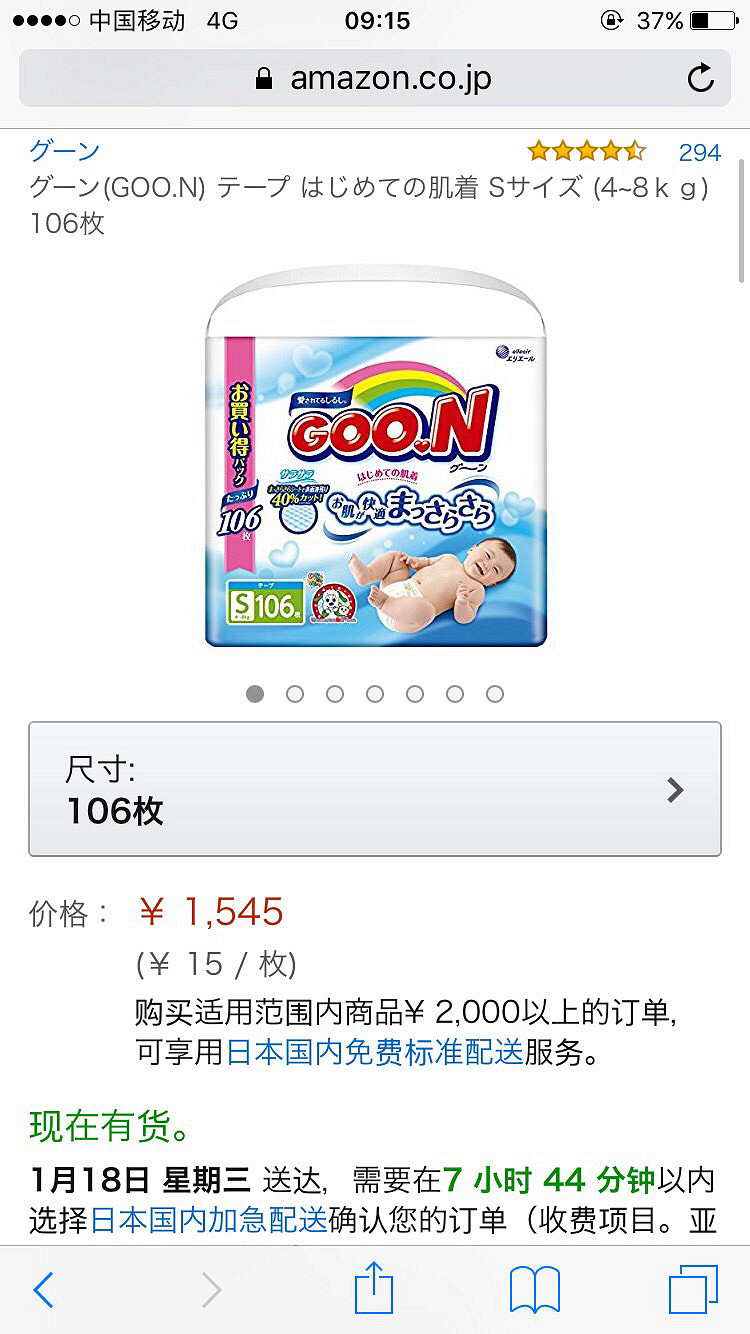Viewport: 750px width, 1334px height.
Task: Jump to the second product image dot
Action: point(295,694)
